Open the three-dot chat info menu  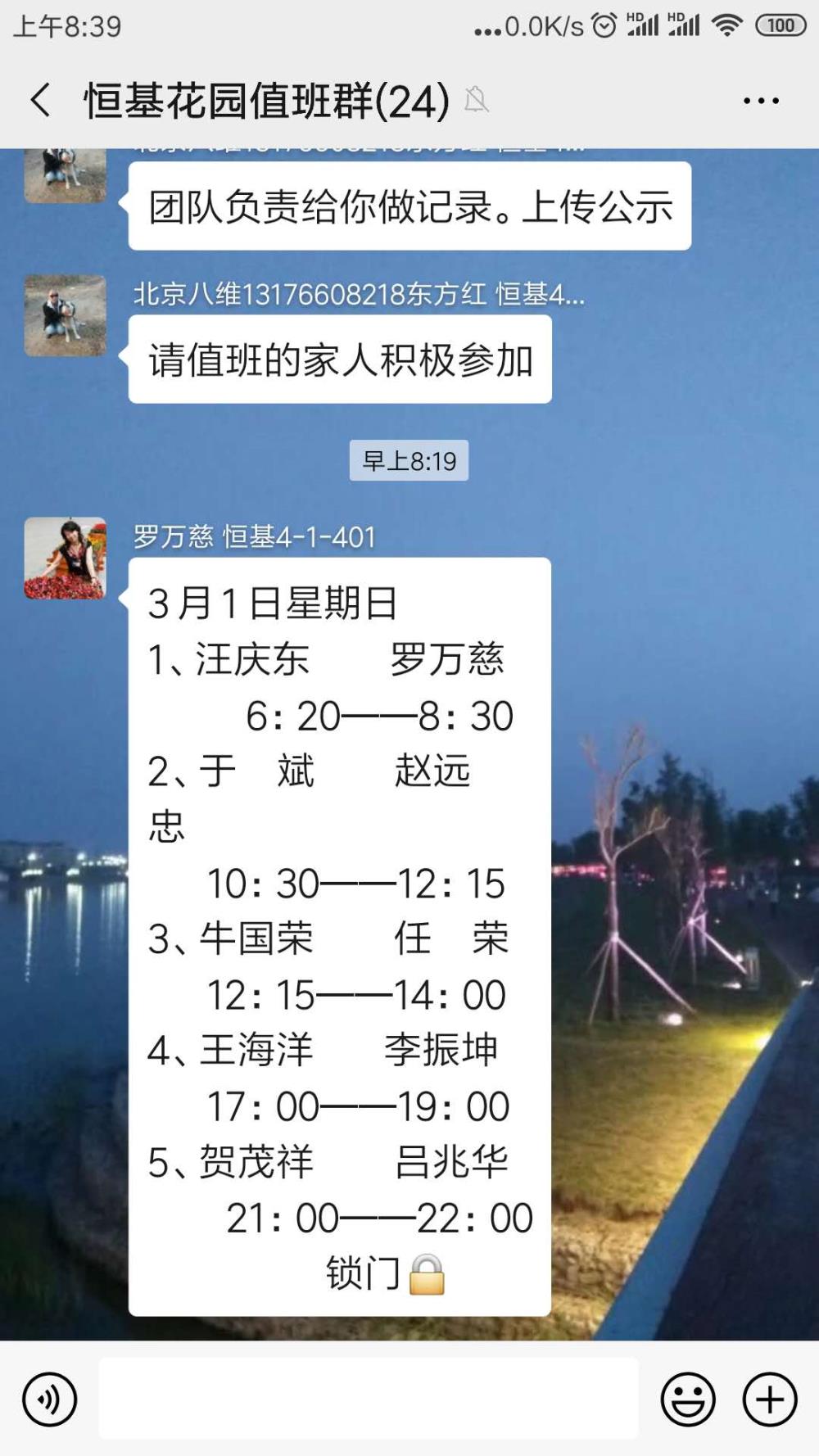(761, 101)
